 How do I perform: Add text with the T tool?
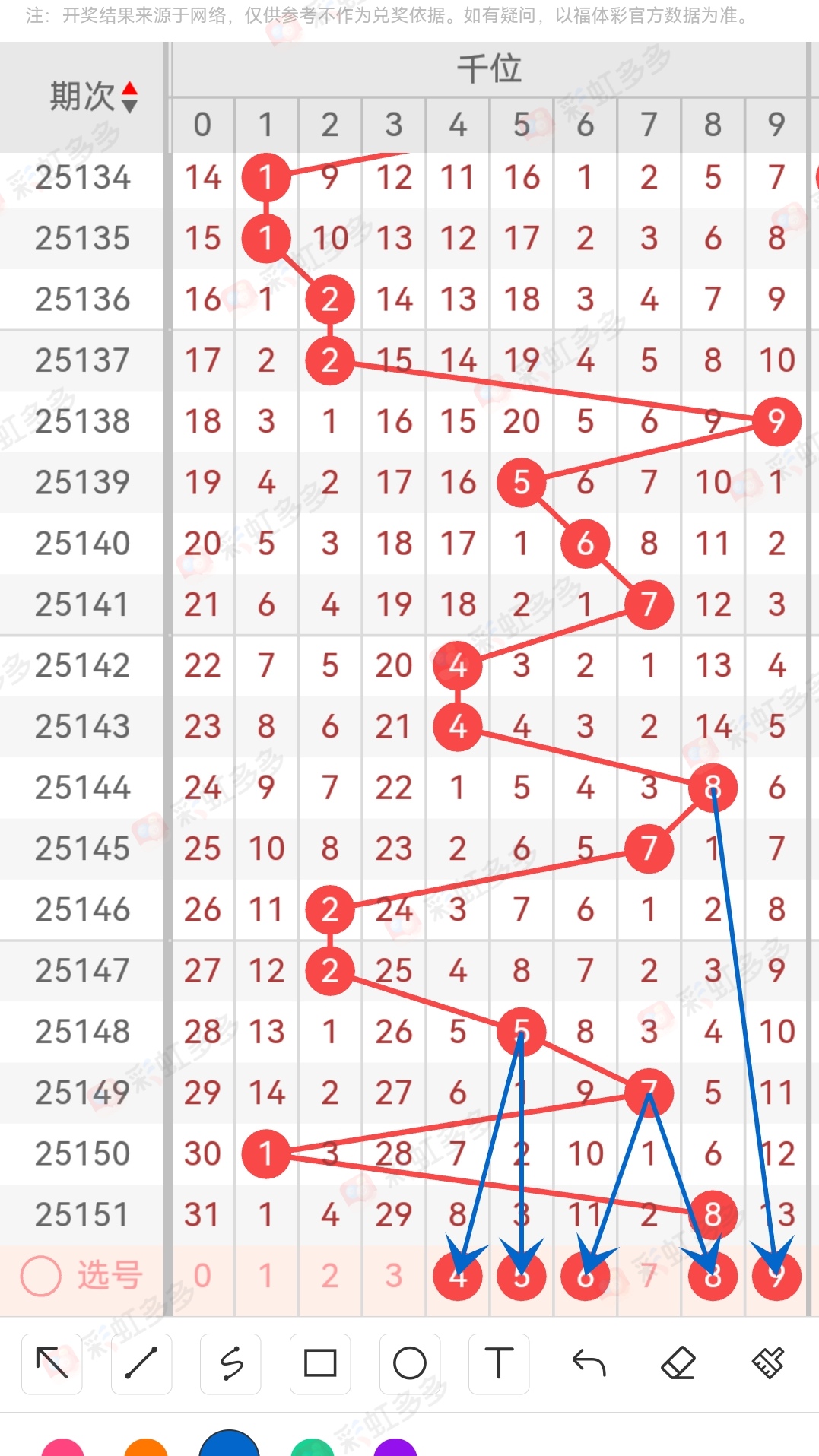pyautogui.click(x=499, y=1363)
